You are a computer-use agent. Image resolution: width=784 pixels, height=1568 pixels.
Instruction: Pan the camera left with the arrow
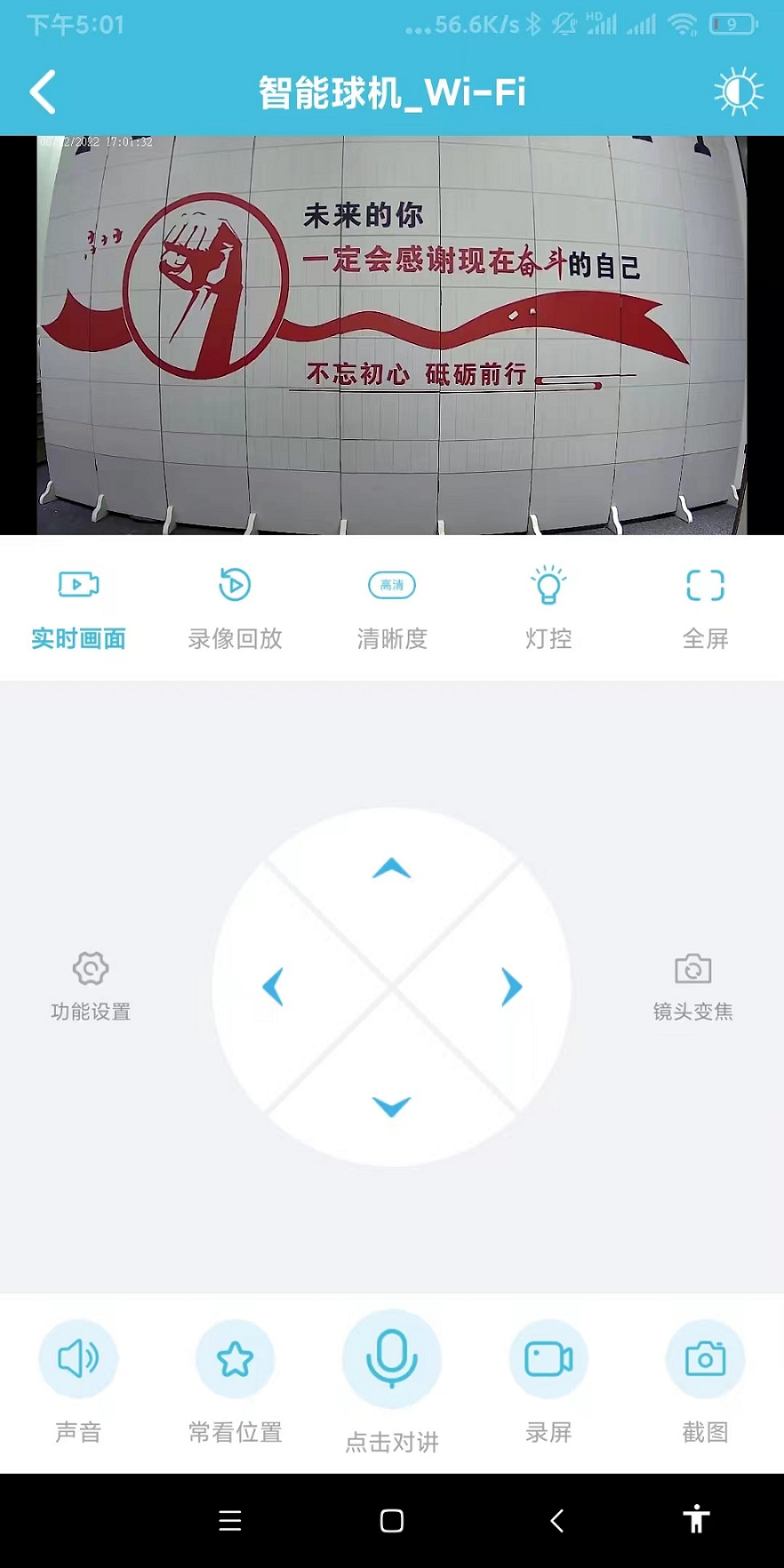(274, 985)
